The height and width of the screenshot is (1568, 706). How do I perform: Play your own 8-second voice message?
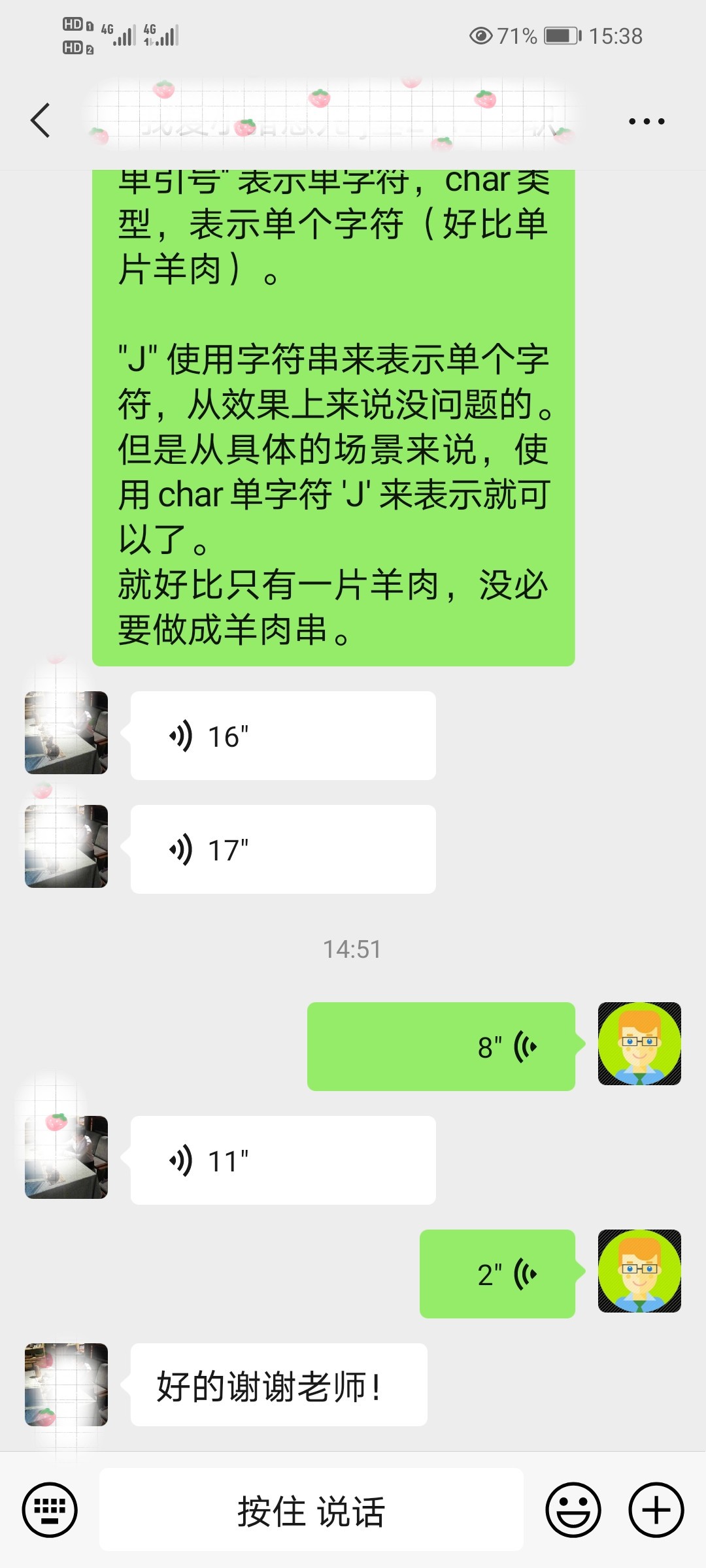pyautogui.click(x=441, y=1045)
